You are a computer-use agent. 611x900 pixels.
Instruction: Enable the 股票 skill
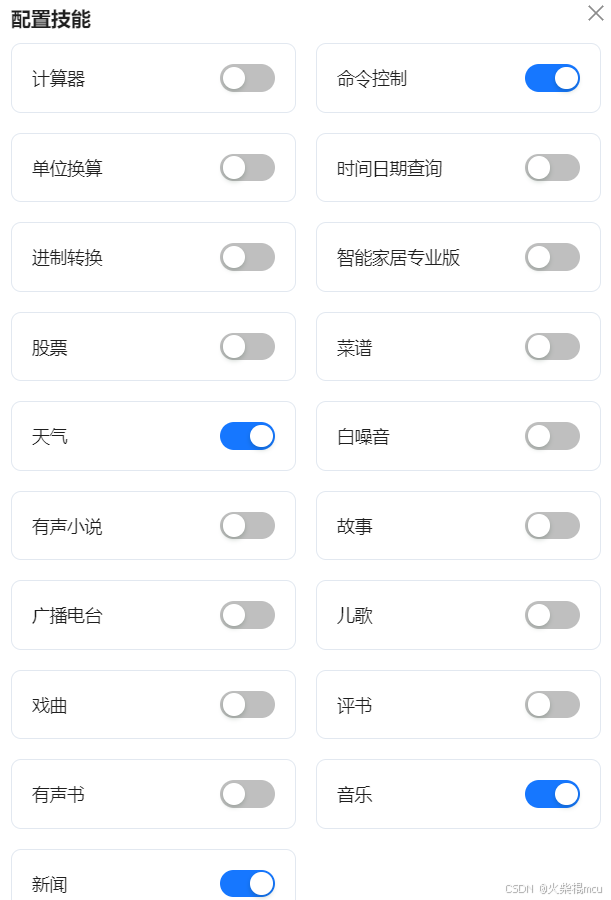[247, 347]
